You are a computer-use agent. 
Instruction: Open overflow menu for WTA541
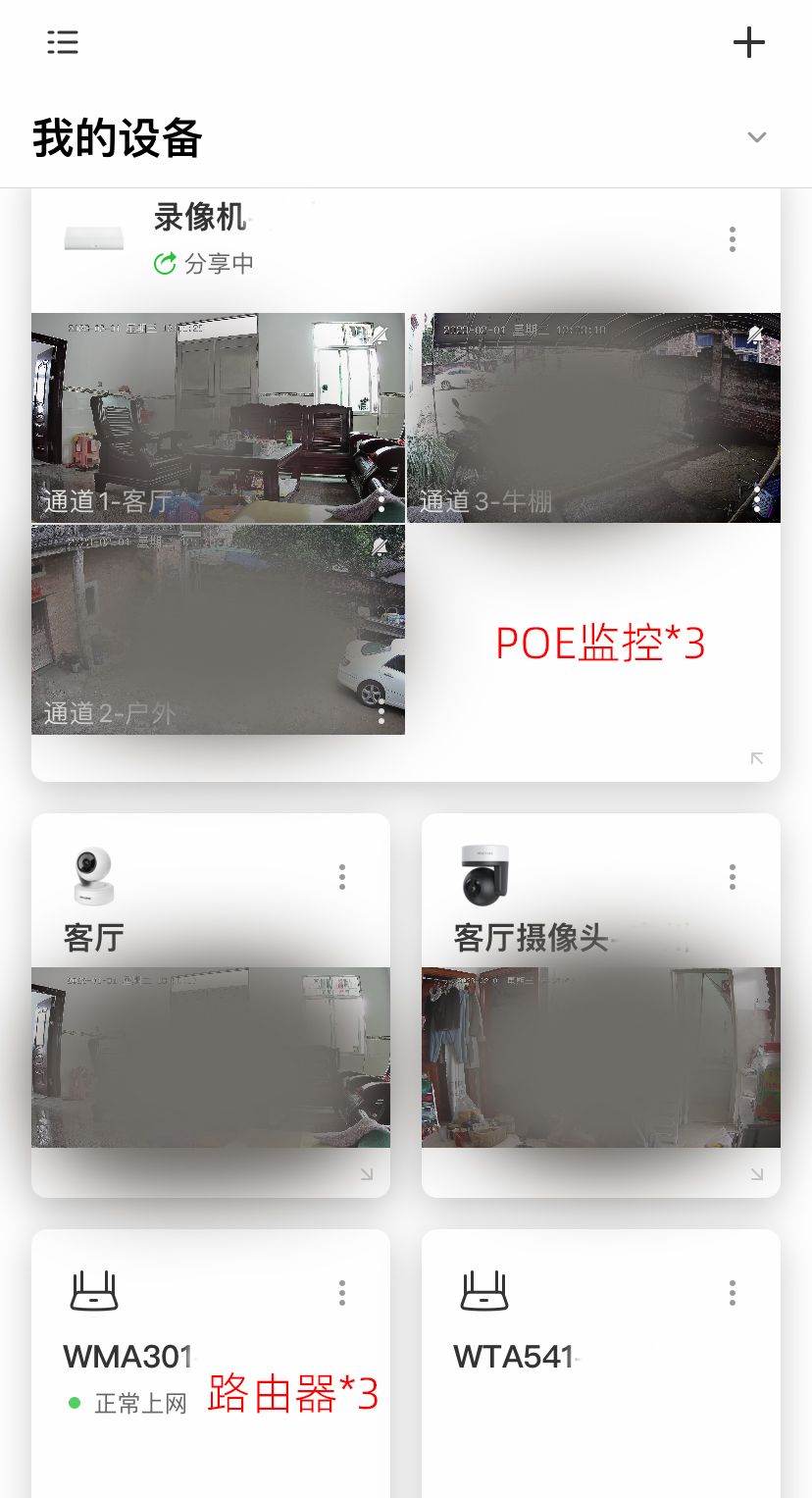pos(733,1293)
